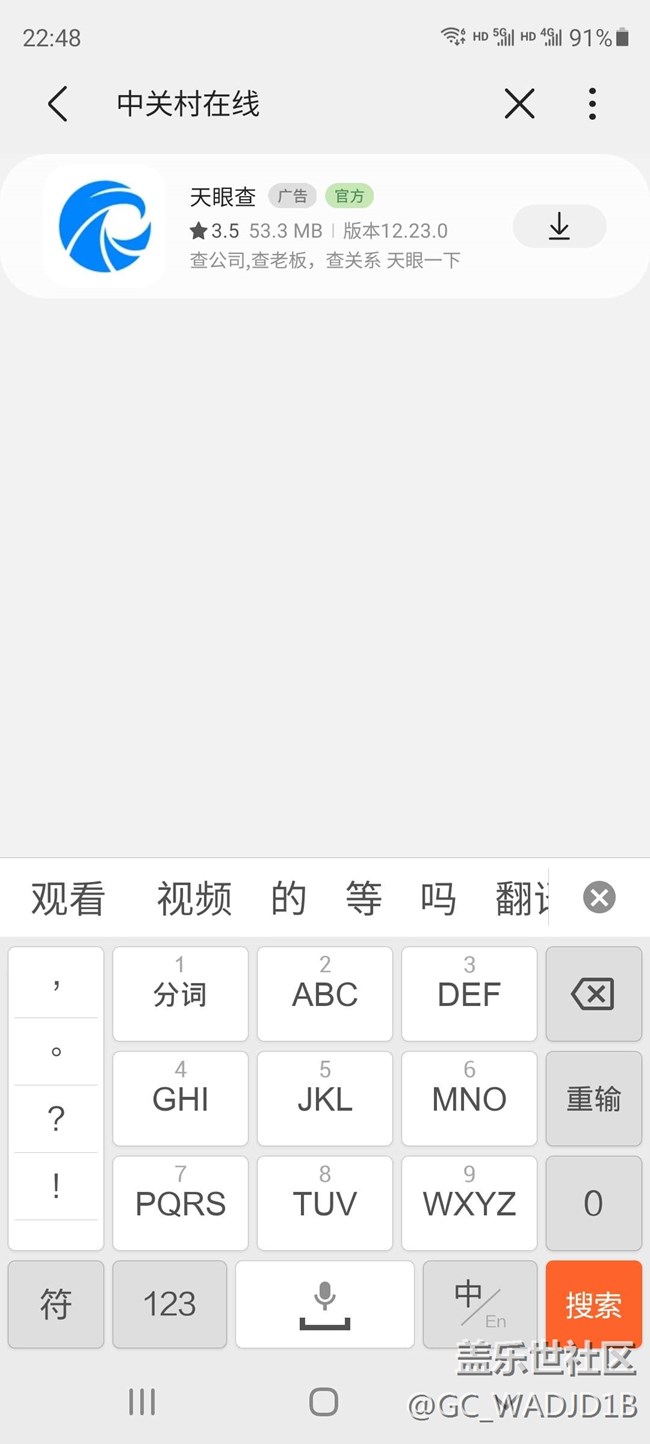Go back from the search screen

click(x=58, y=104)
